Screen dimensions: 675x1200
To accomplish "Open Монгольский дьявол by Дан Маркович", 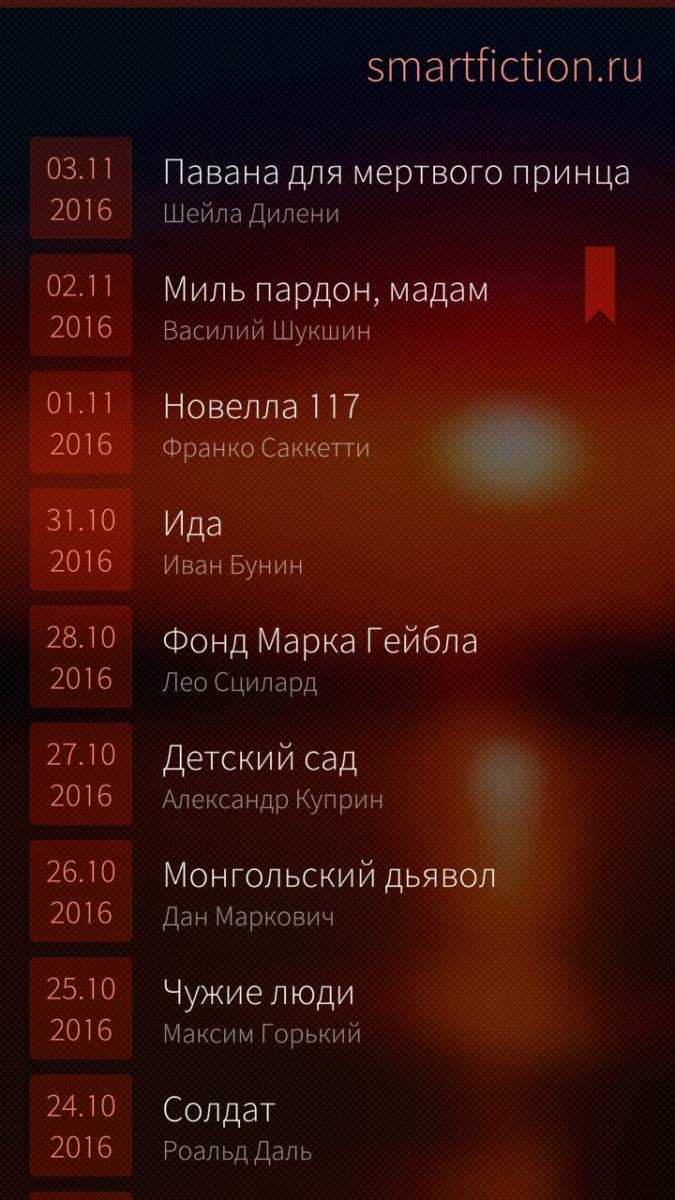I will tap(329, 892).
